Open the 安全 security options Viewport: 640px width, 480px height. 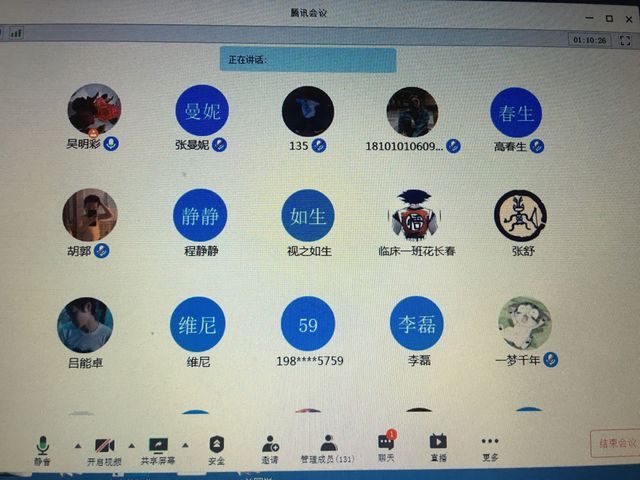click(216, 449)
